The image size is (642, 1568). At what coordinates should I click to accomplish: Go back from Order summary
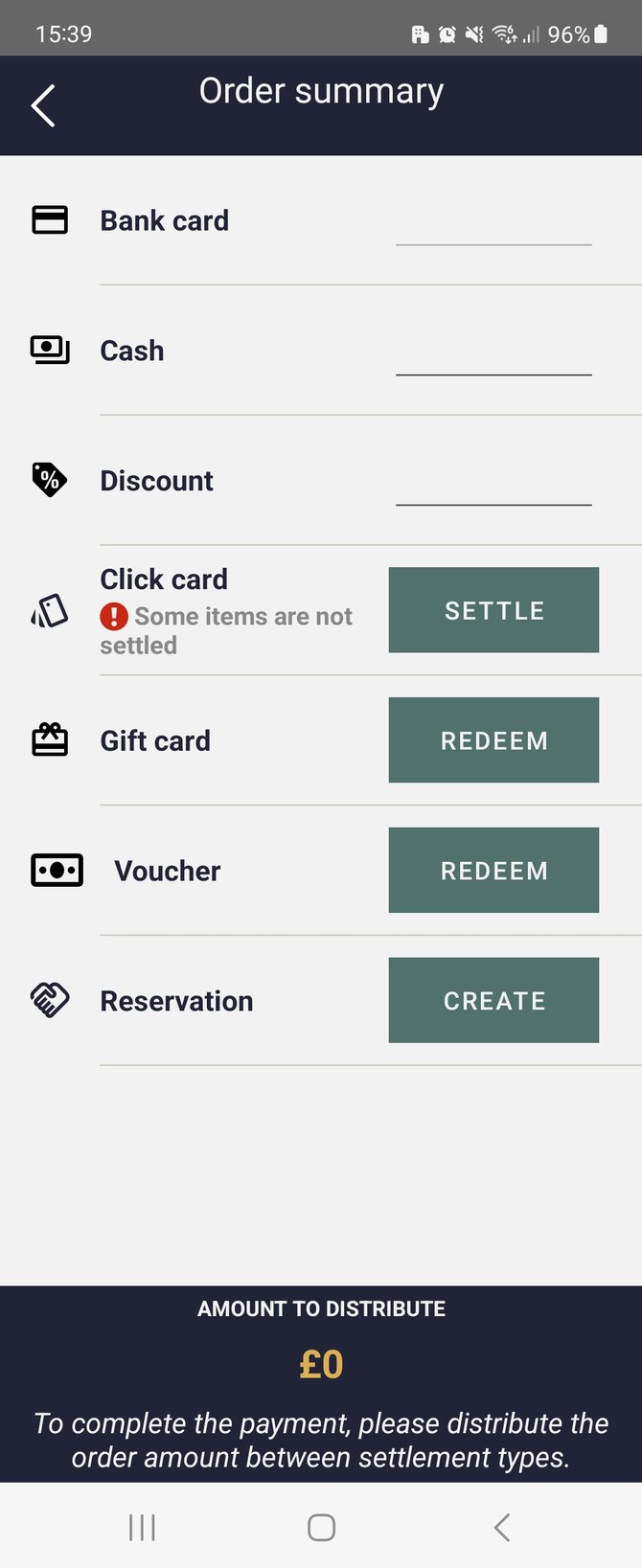(43, 105)
